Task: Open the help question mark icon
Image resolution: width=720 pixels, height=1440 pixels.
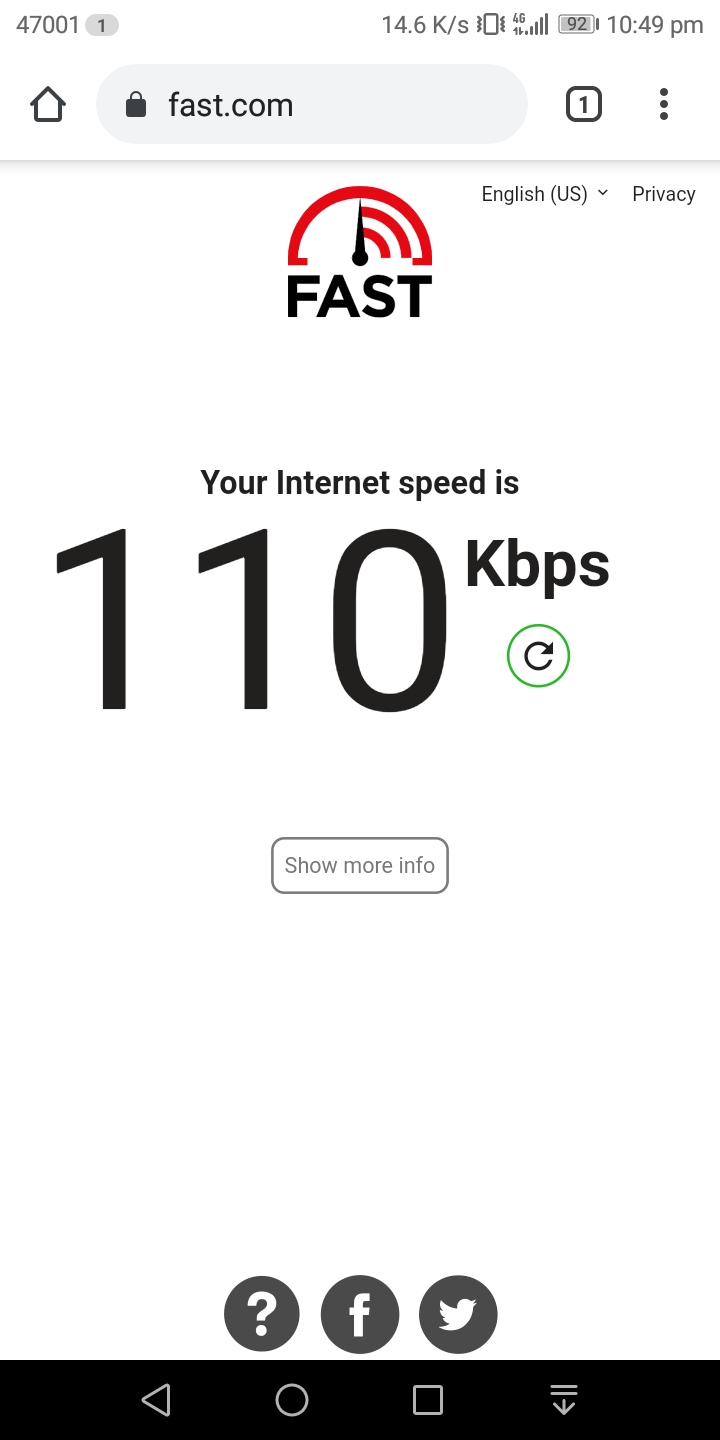Action: point(262,1314)
